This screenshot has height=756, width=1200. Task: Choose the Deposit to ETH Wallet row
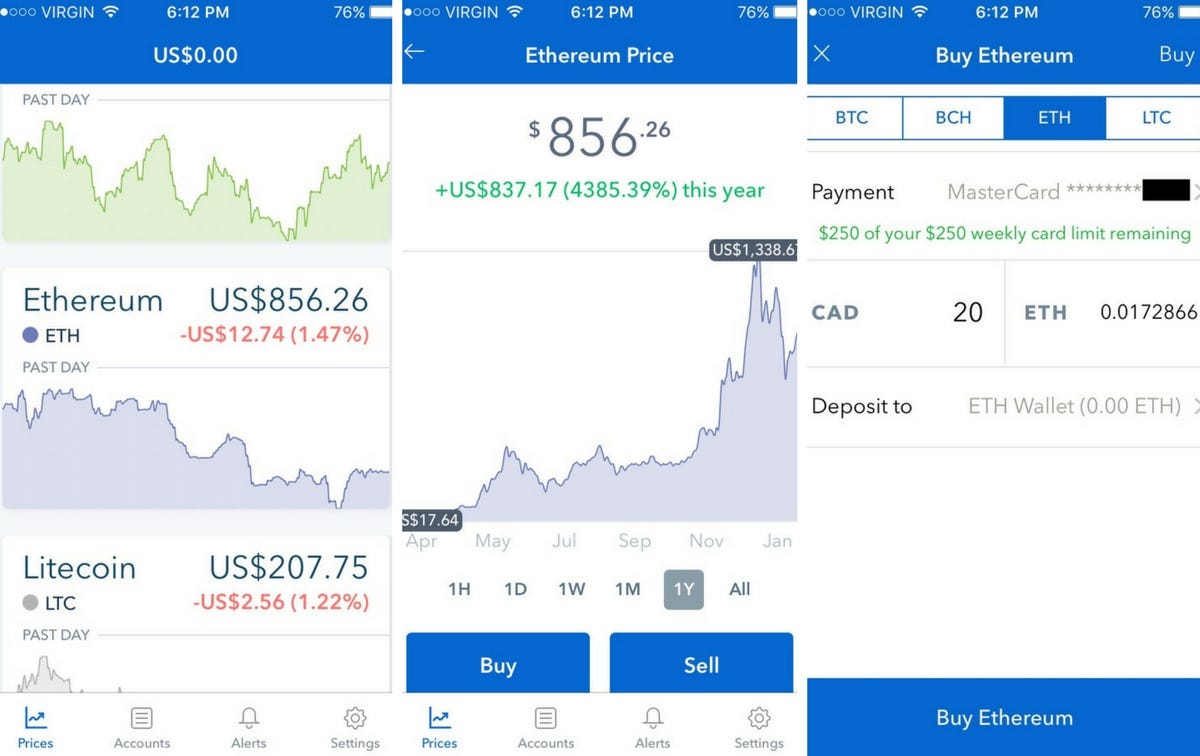[x=1003, y=406]
